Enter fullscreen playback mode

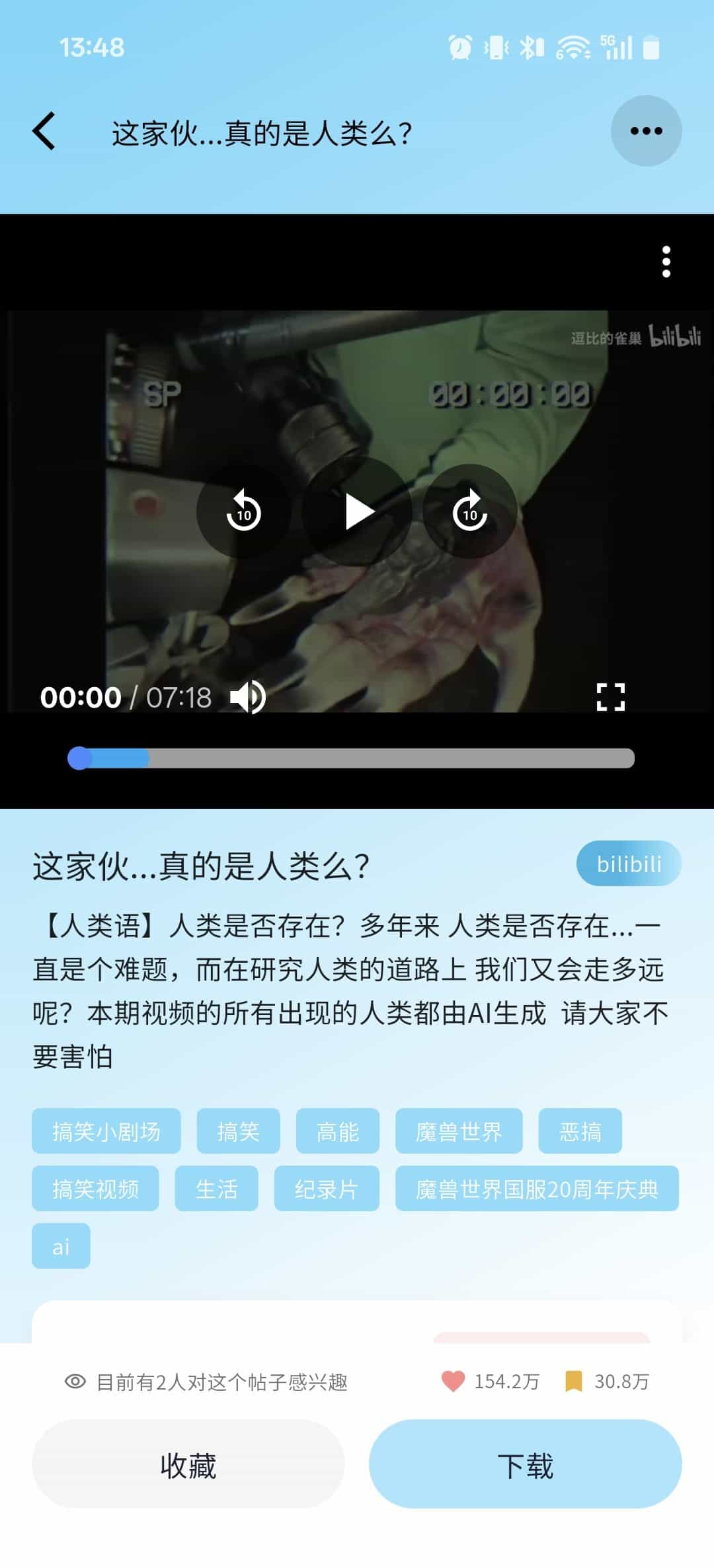pyautogui.click(x=610, y=696)
